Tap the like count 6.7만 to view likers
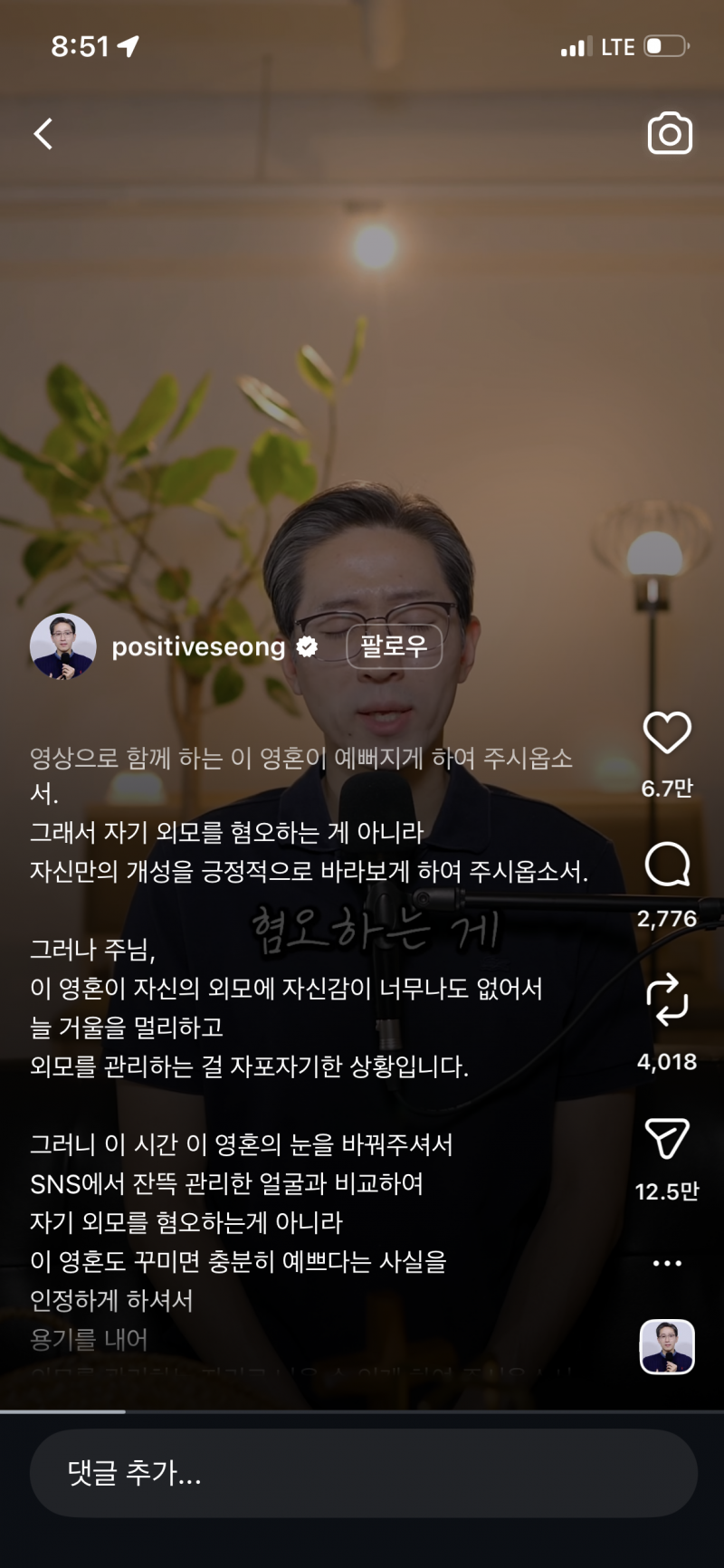This screenshot has height=1568, width=724. (668, 787)
